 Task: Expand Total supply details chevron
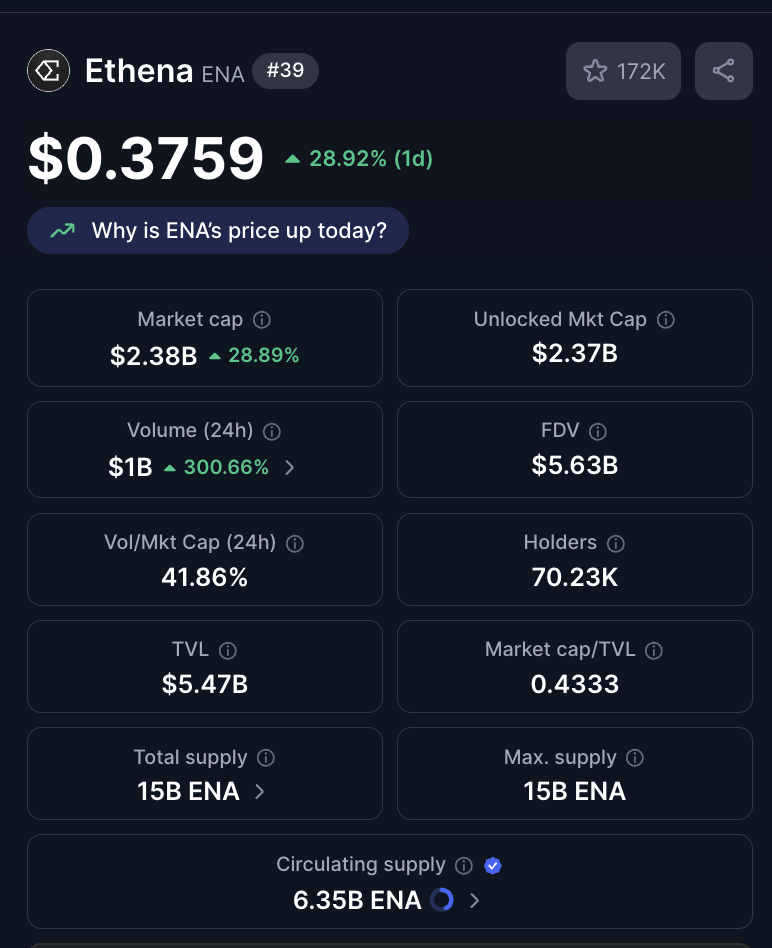260,792
